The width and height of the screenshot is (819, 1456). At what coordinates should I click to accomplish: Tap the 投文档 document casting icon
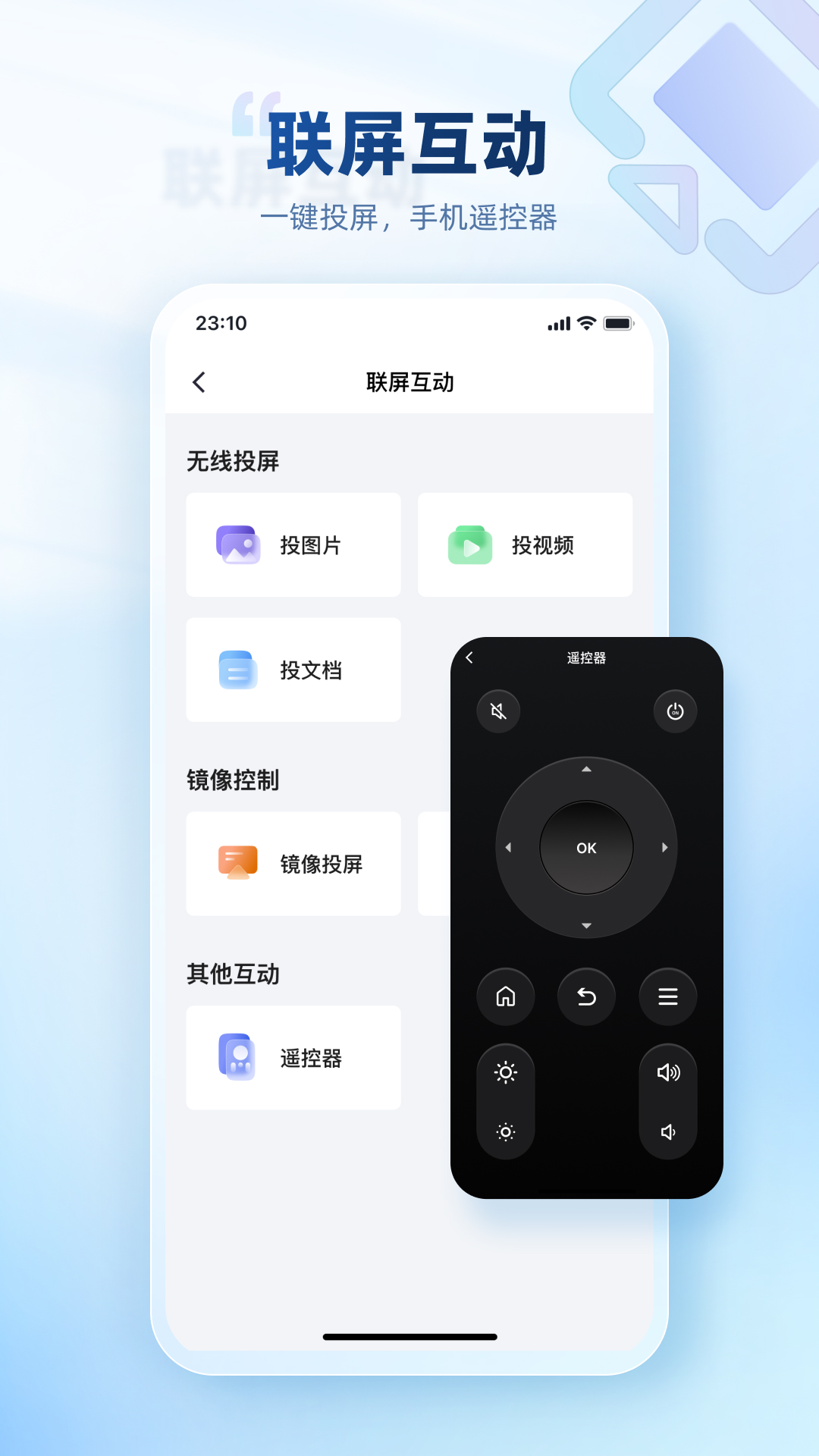tap(237, 670)
